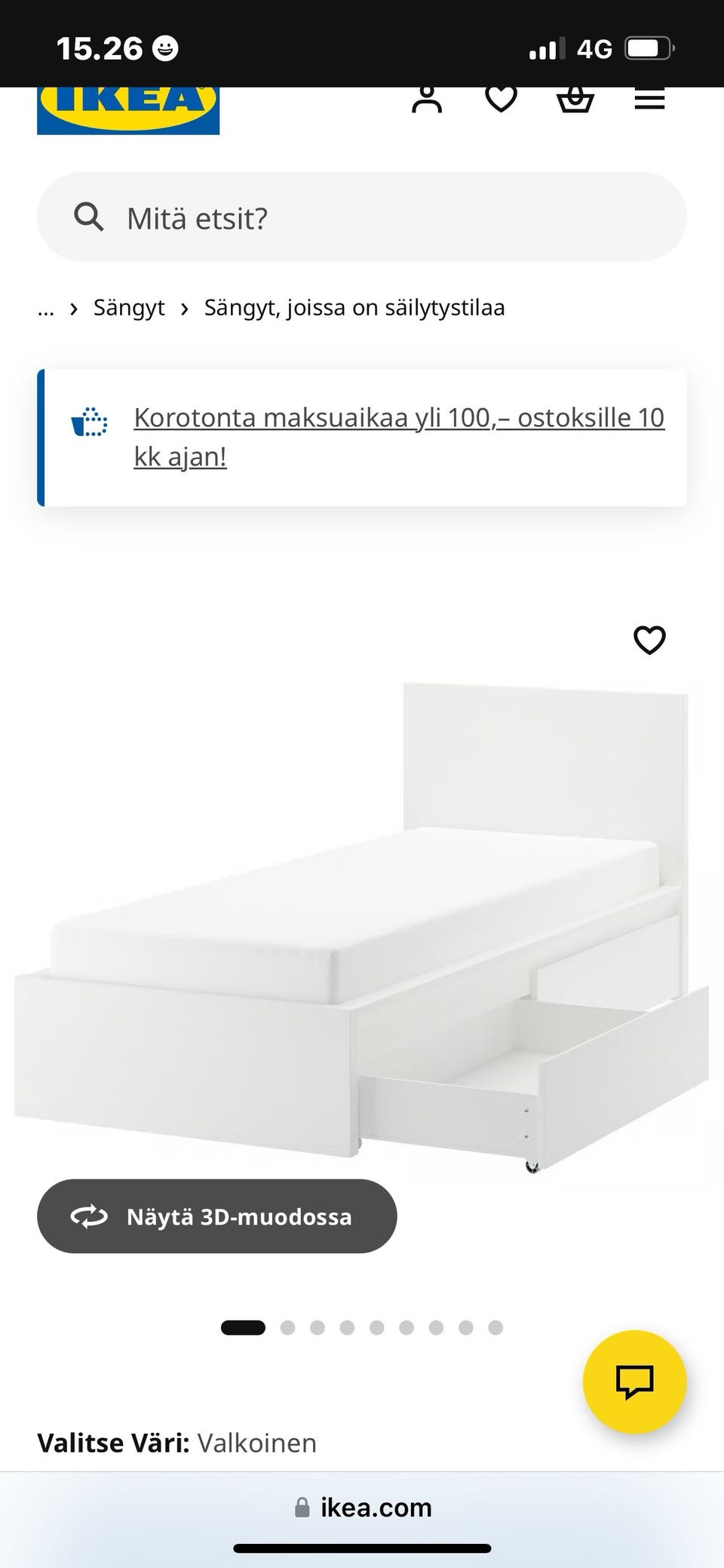Open the user account icon
Viewport: 724px width, 1568px height.
[426, 100]
